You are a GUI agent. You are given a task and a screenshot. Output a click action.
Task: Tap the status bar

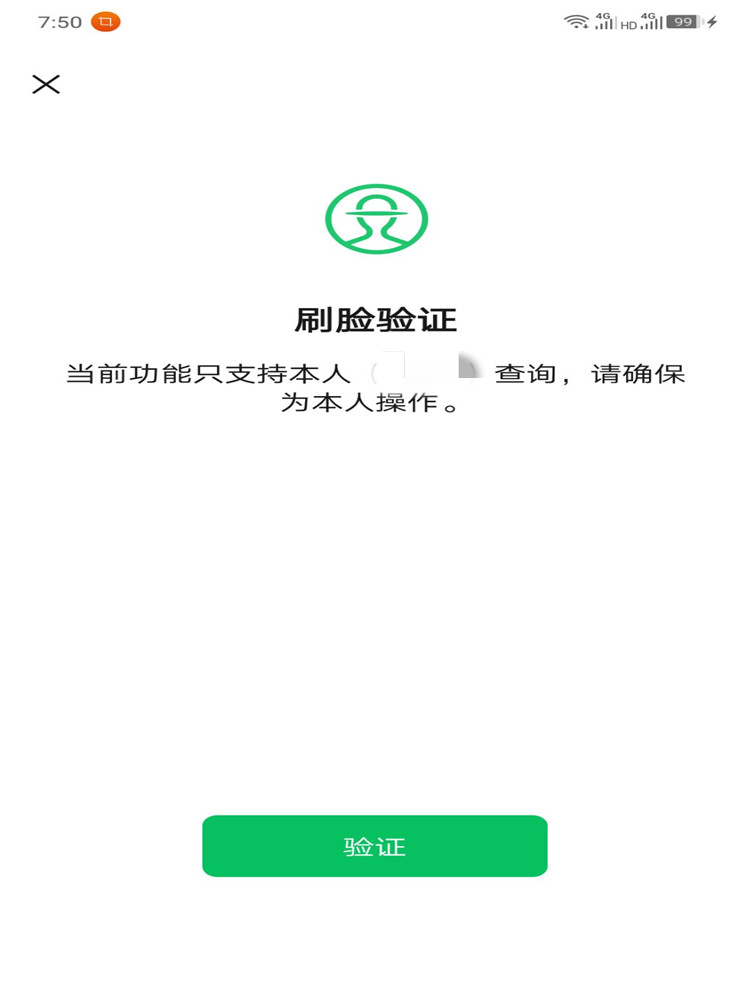coord(375,20)
